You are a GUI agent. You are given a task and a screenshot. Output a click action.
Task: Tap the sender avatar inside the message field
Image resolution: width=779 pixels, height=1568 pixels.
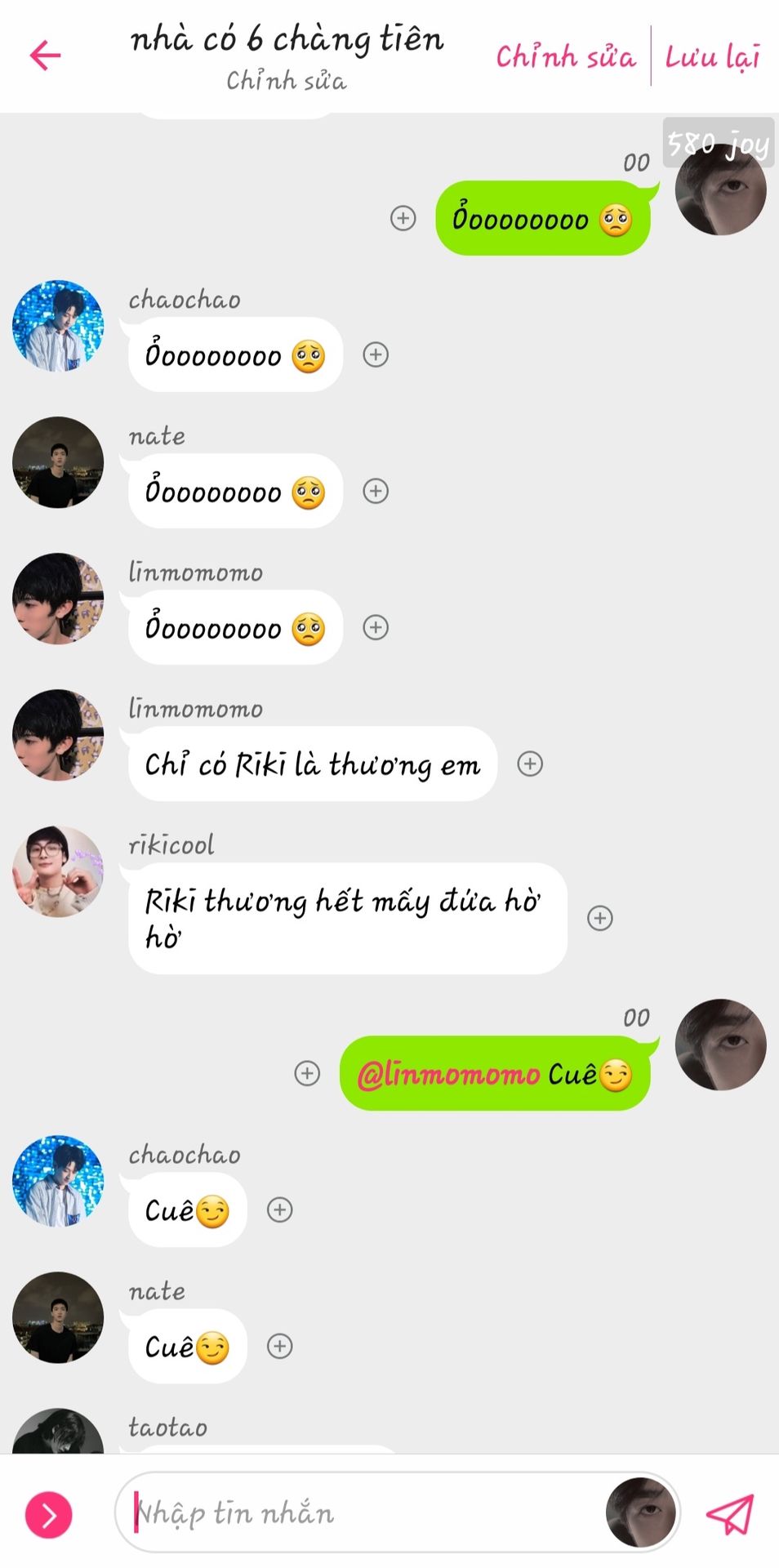tap(641, 1513)
